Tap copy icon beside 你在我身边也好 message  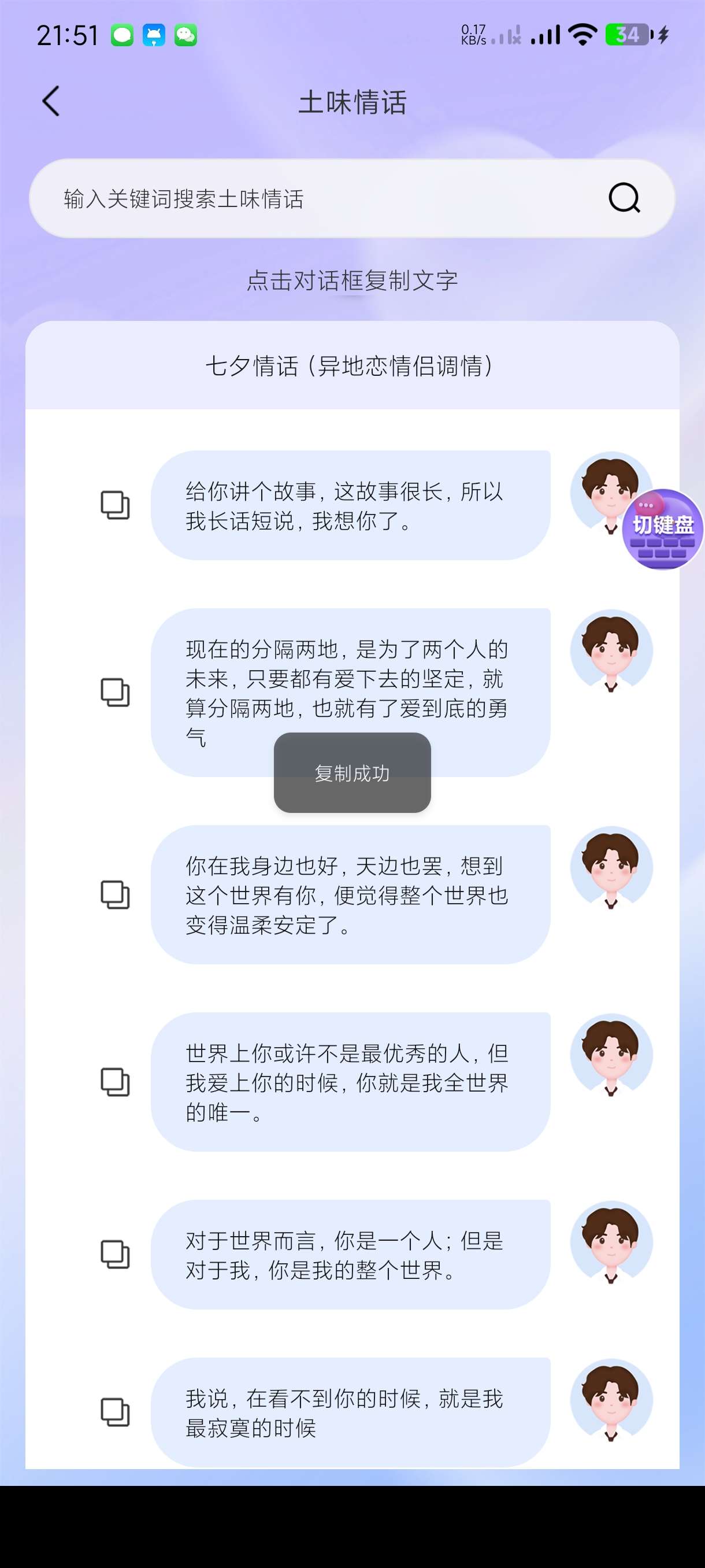[115, 895]
